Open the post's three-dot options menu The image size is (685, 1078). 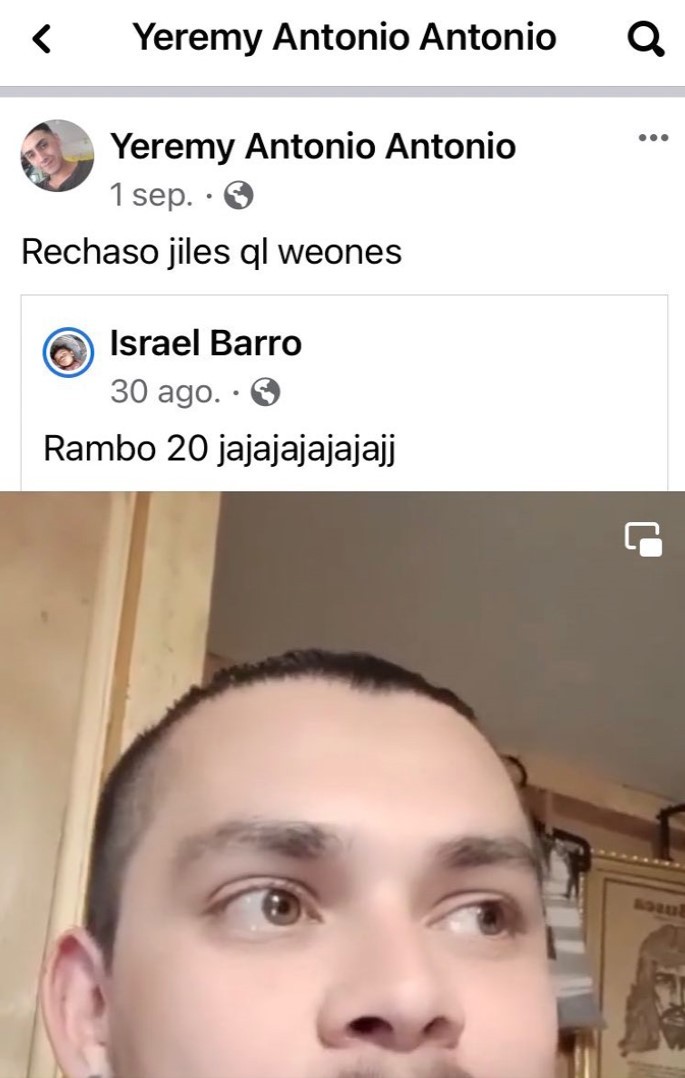coord(652,138)
